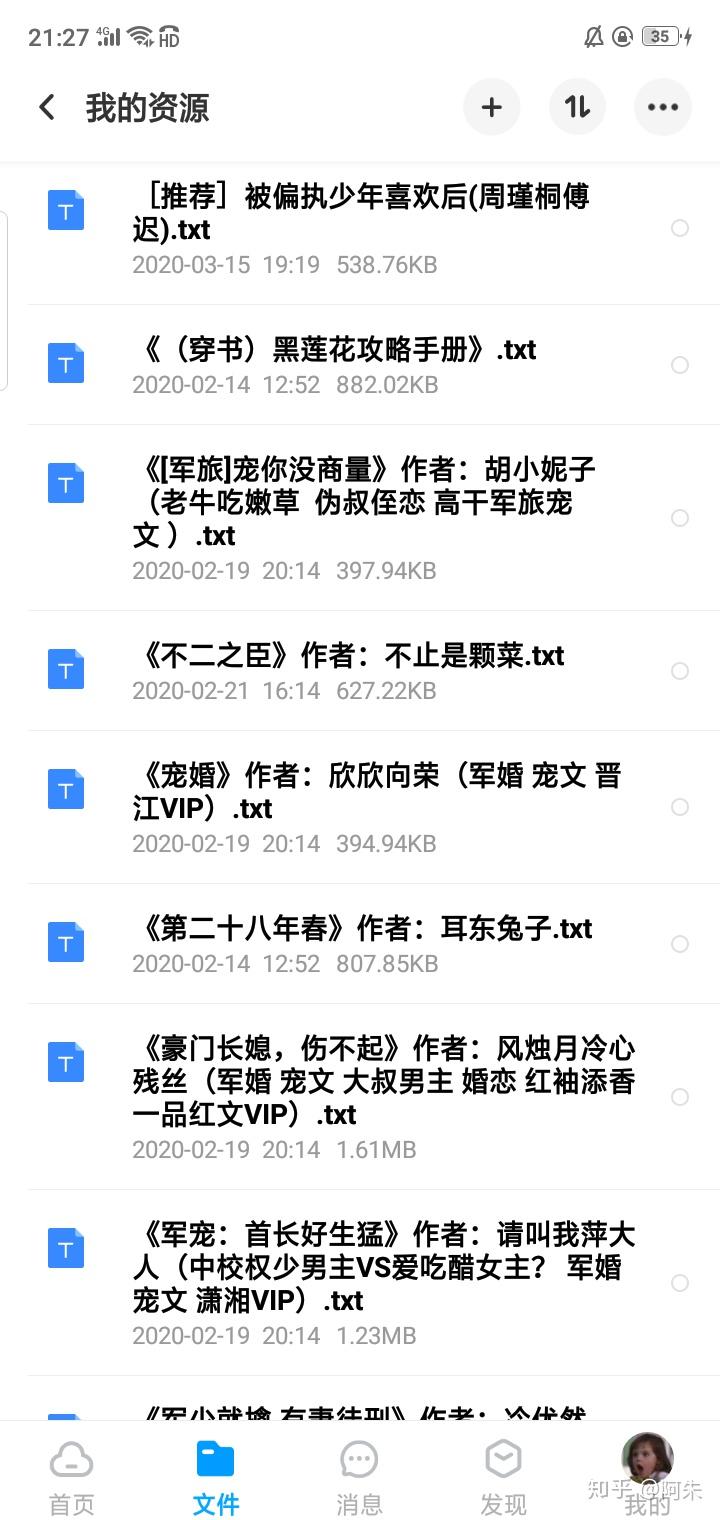Switch to the 消息 tab

(360, 1477)
